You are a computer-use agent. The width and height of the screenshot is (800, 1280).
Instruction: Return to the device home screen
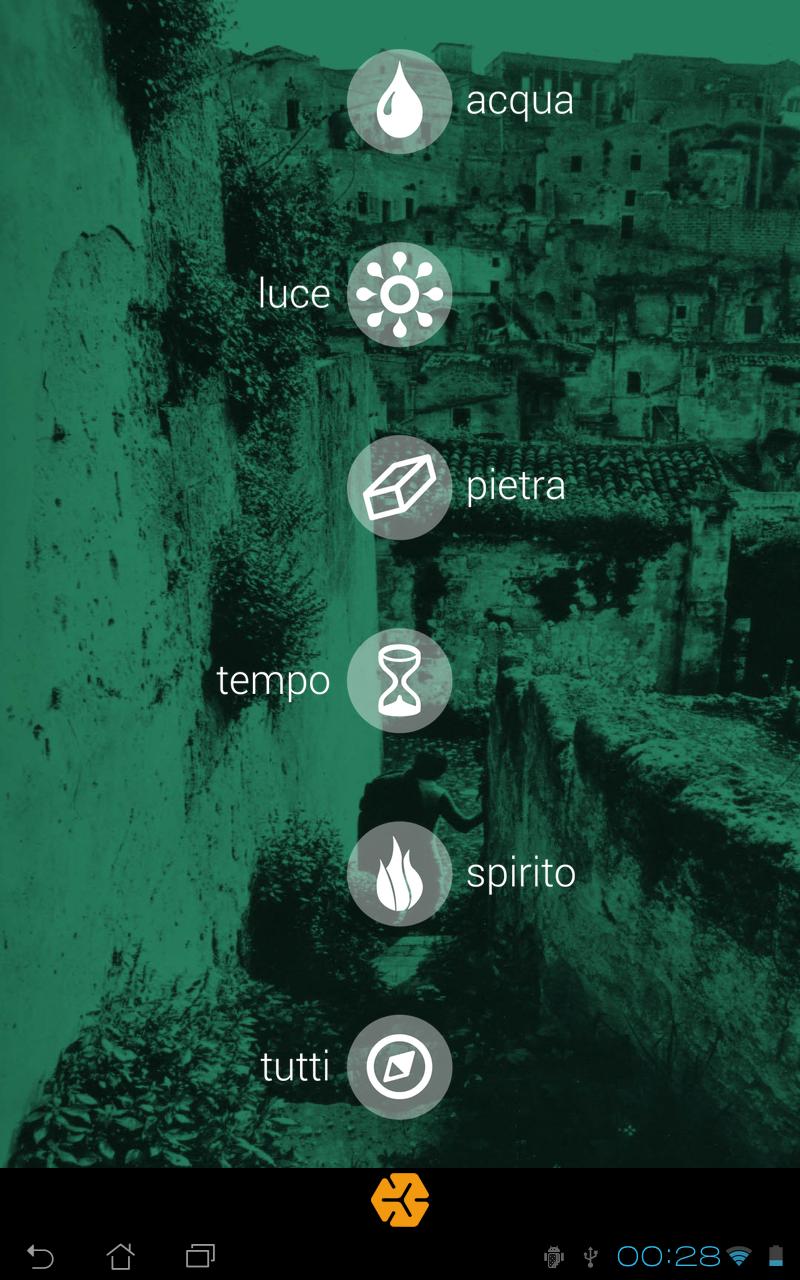click(x=120, y=1255)
